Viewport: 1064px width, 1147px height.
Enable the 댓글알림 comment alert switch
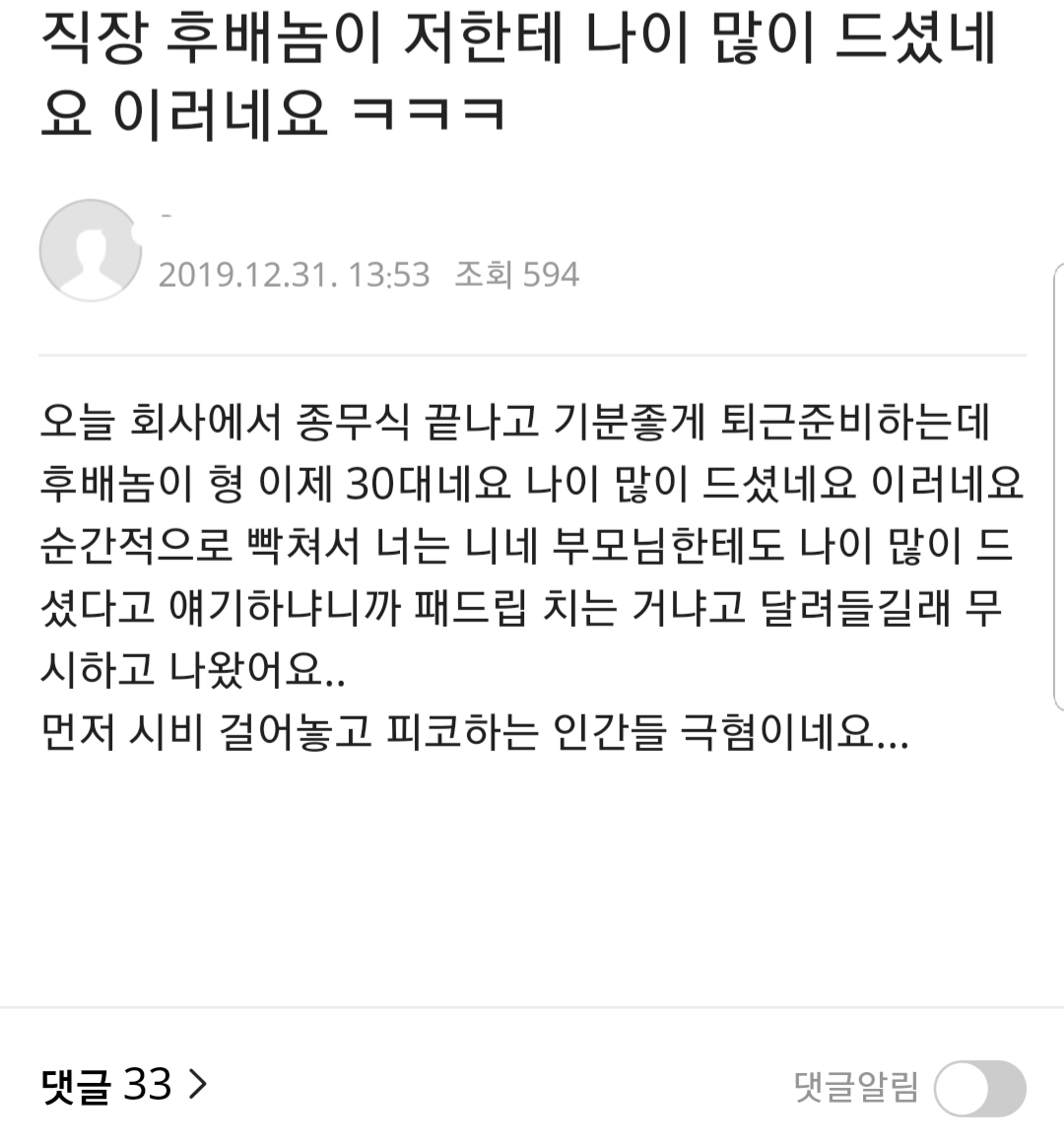pos(979,1089)
